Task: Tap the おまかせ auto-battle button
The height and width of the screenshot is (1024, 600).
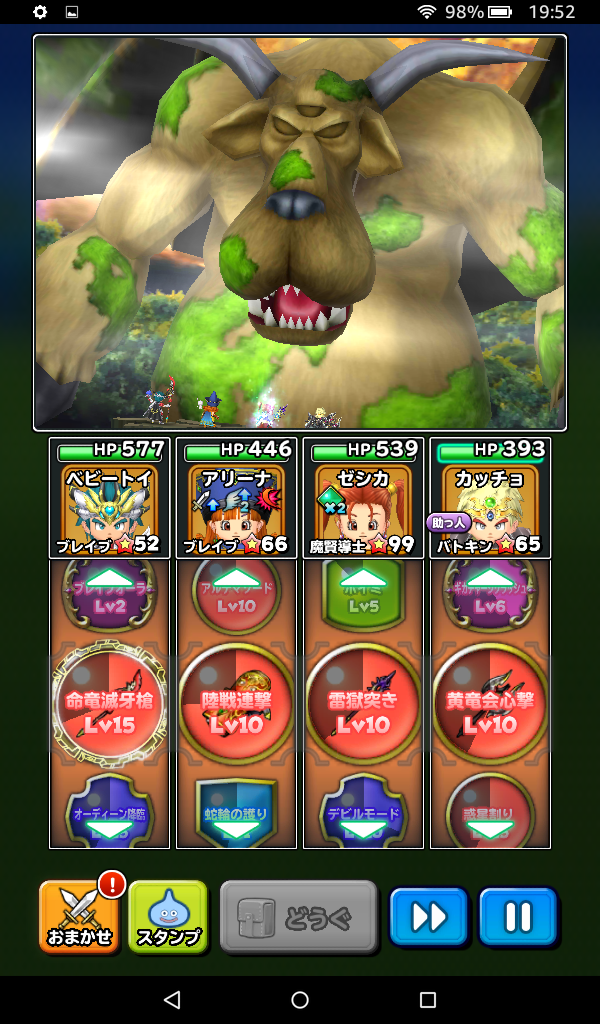Action: [77, 917]
